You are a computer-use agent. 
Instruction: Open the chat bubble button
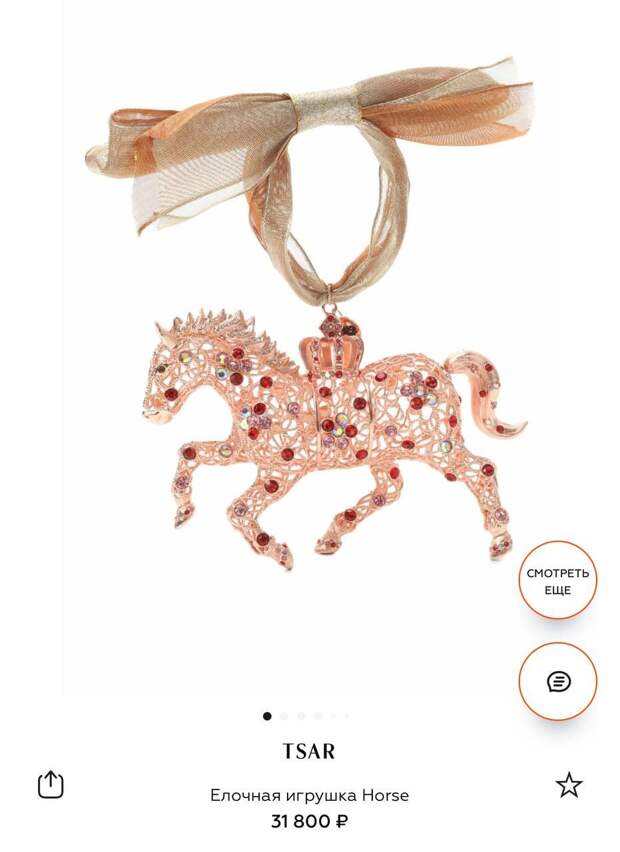[558, 681]
